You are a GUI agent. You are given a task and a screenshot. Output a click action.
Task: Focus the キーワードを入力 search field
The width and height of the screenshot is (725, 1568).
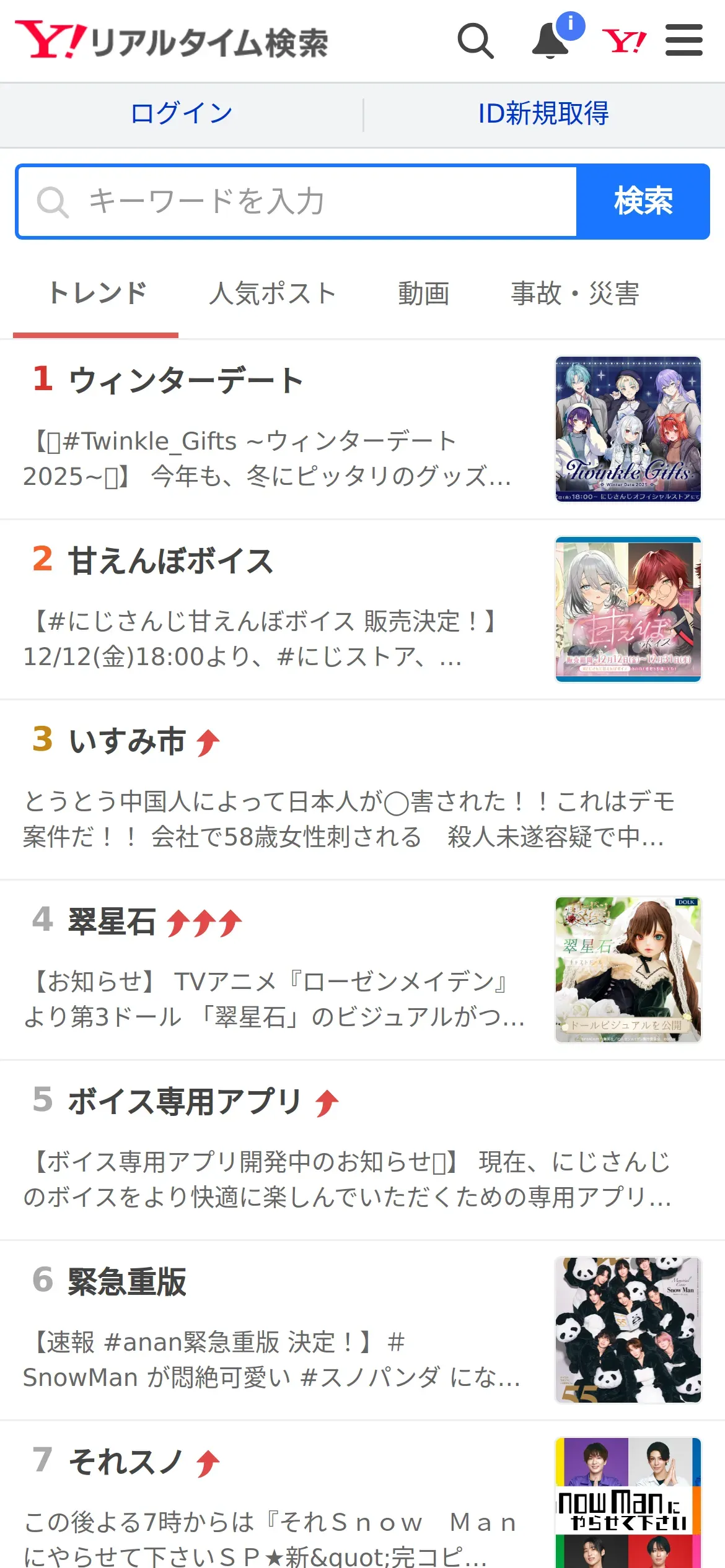(x=297, y=202)
